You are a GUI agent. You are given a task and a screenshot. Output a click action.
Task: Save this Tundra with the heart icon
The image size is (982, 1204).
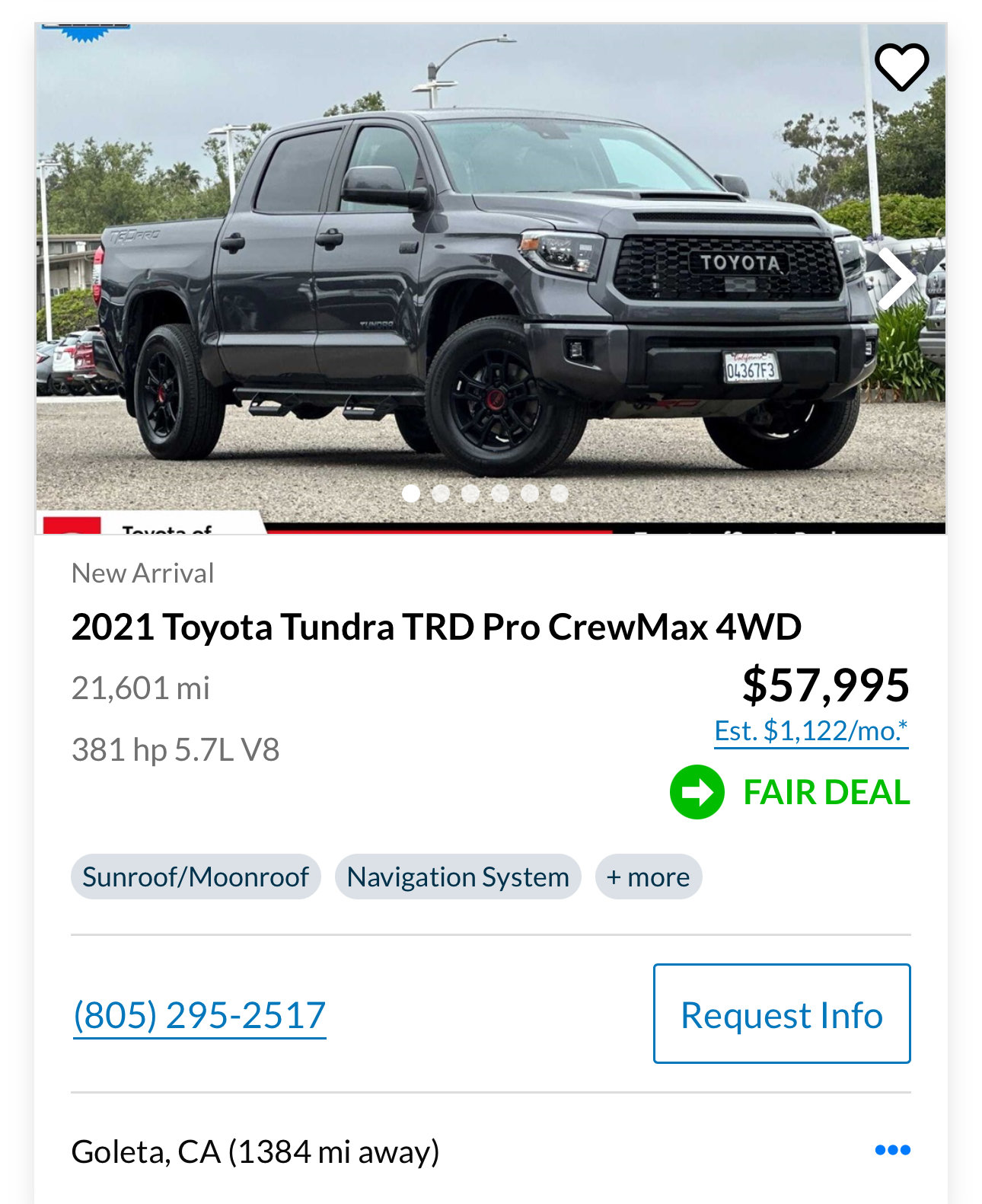point(901,67)
